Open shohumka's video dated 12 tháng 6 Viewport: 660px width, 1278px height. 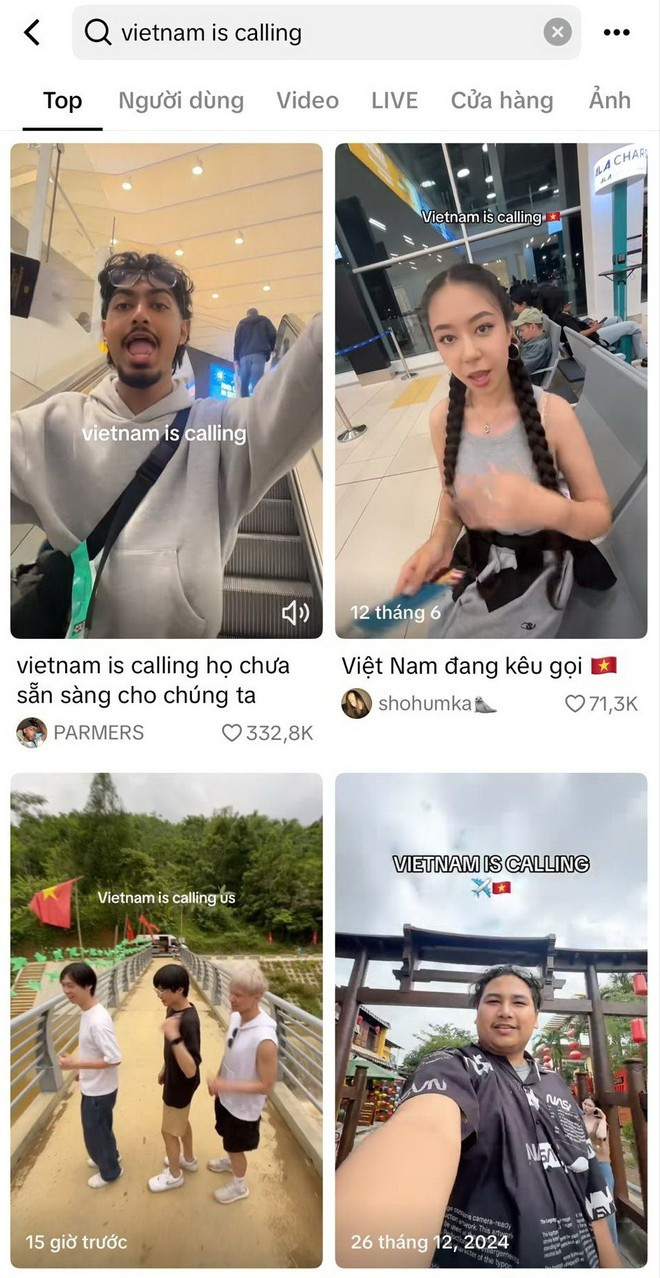point(491,390)
